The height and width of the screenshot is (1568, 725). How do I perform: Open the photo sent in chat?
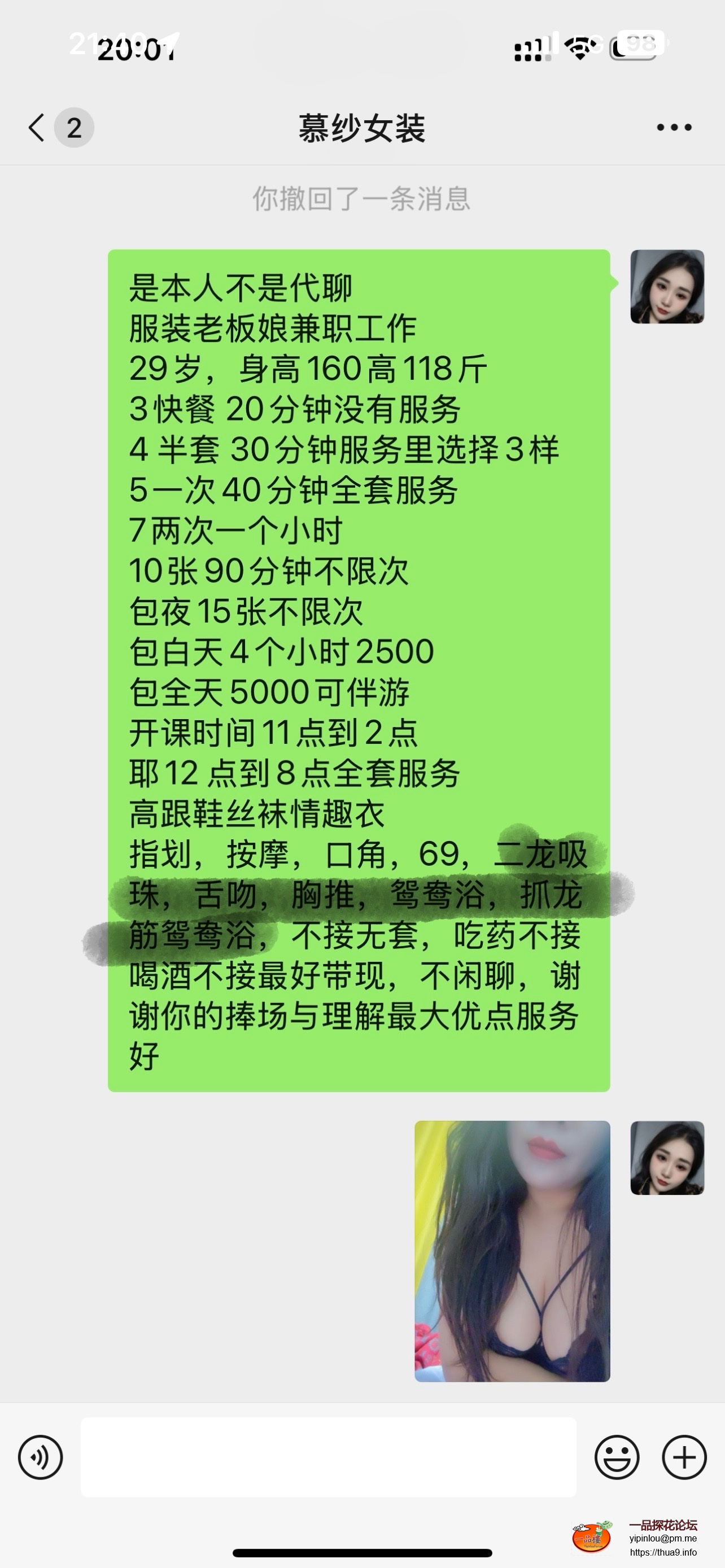512,1251
